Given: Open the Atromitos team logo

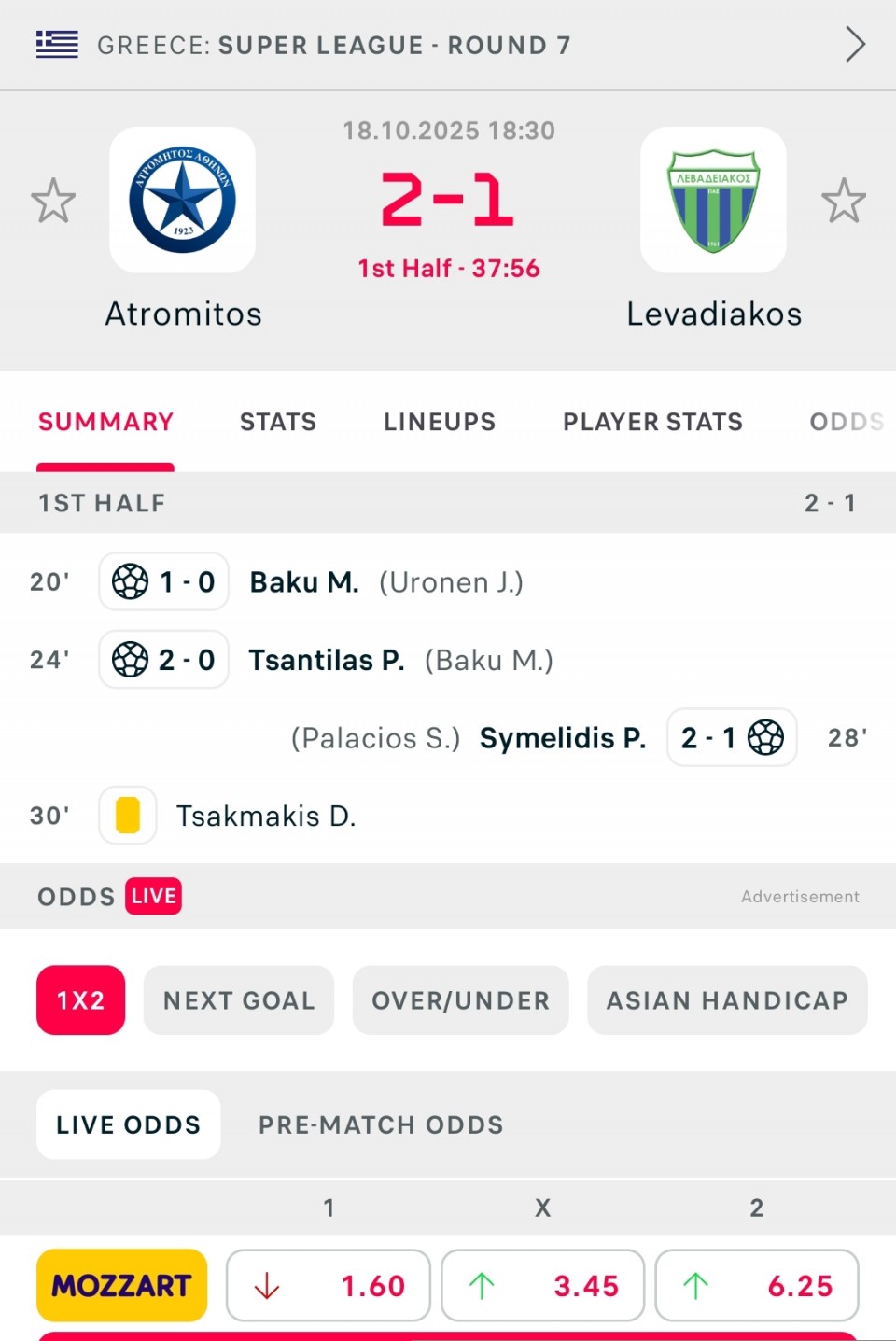Looking at the screenshot, I should tap(183, 200).
